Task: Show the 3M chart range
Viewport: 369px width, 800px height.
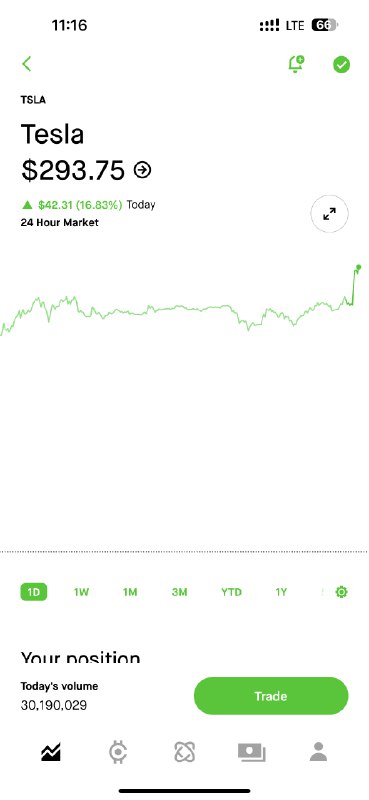Action: tap(179, 592)
